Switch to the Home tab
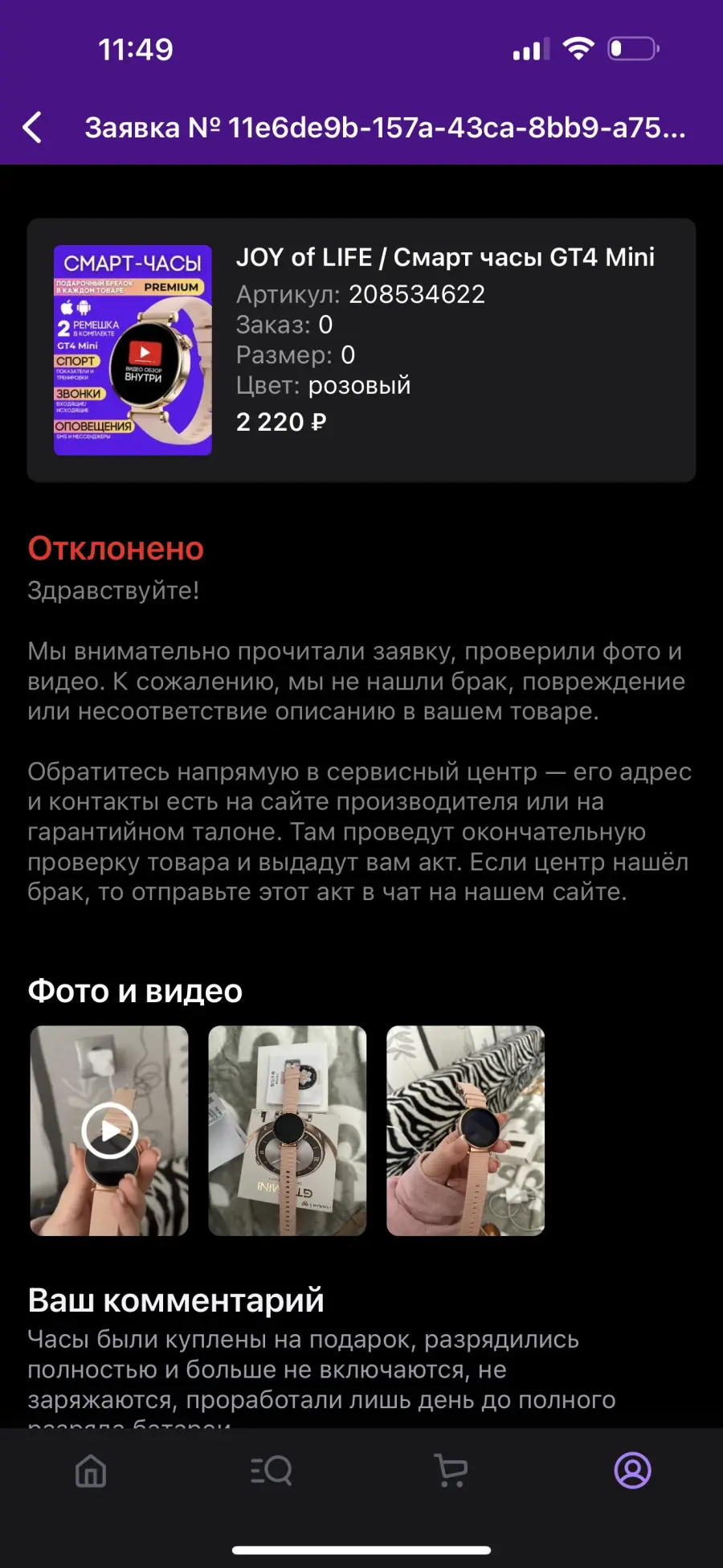This screenshot has height=1568, width=723. pyautogui.click(x=91, y=1471)
